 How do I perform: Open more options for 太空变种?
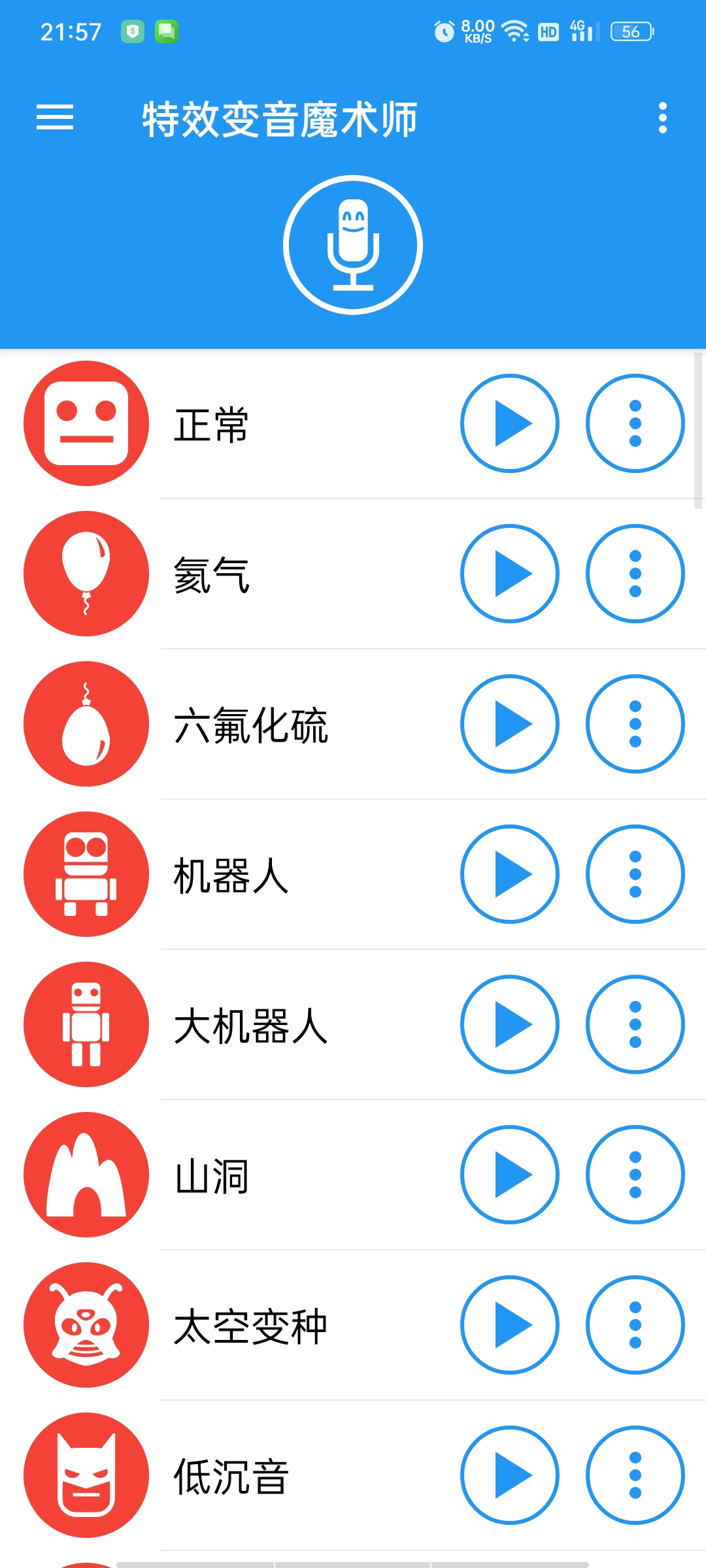(x=635, y=1325)
